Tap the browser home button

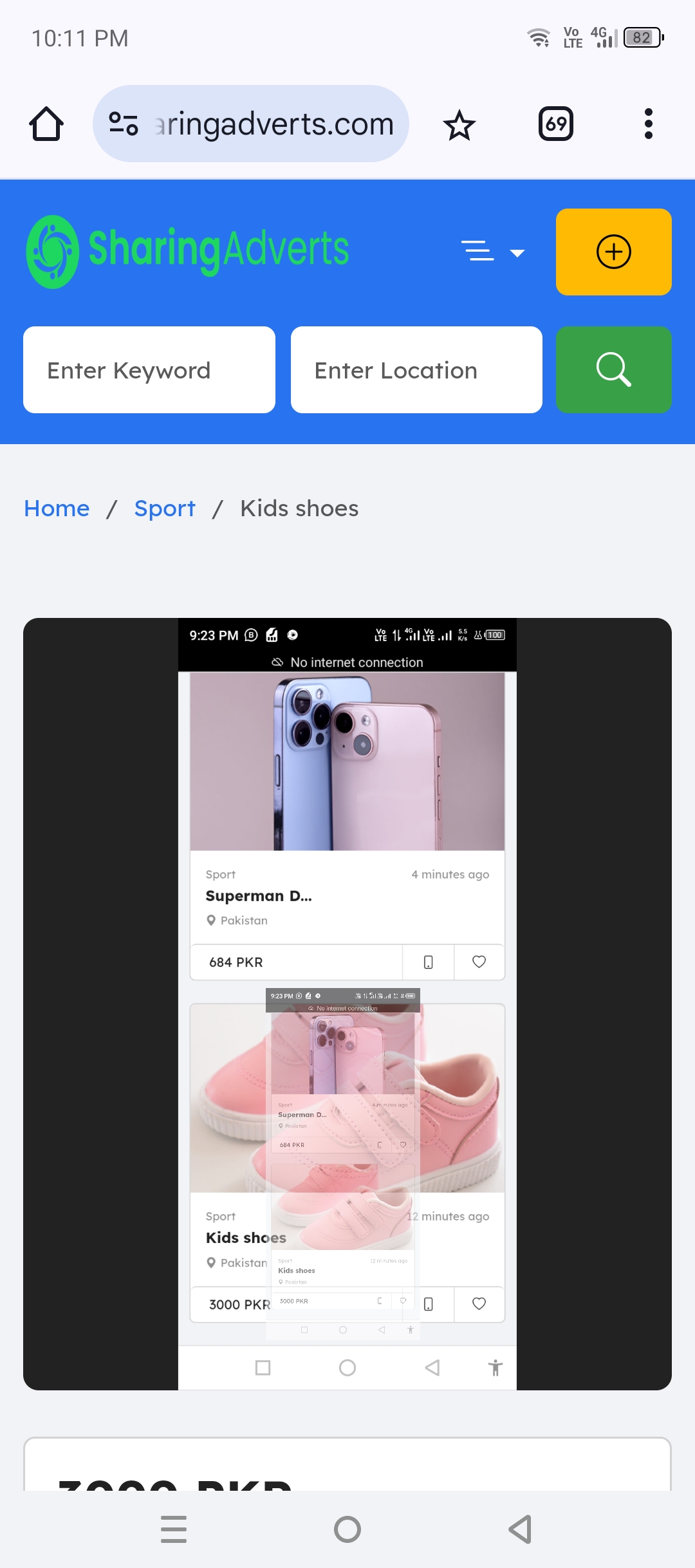coord(46,124)
